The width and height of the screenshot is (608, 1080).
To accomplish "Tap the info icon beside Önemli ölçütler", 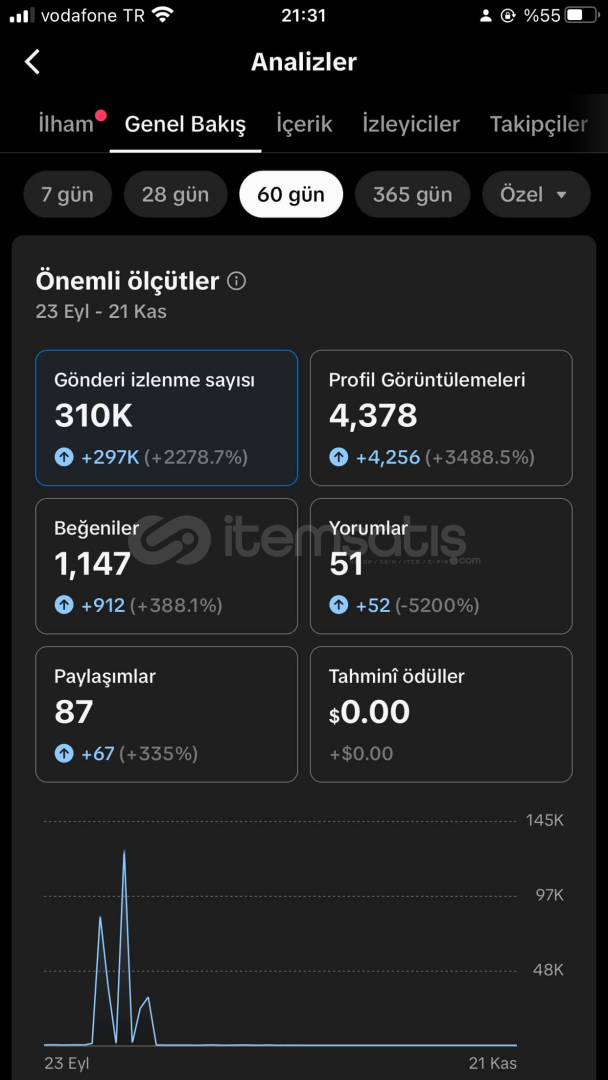I will [x=236, y=281].
